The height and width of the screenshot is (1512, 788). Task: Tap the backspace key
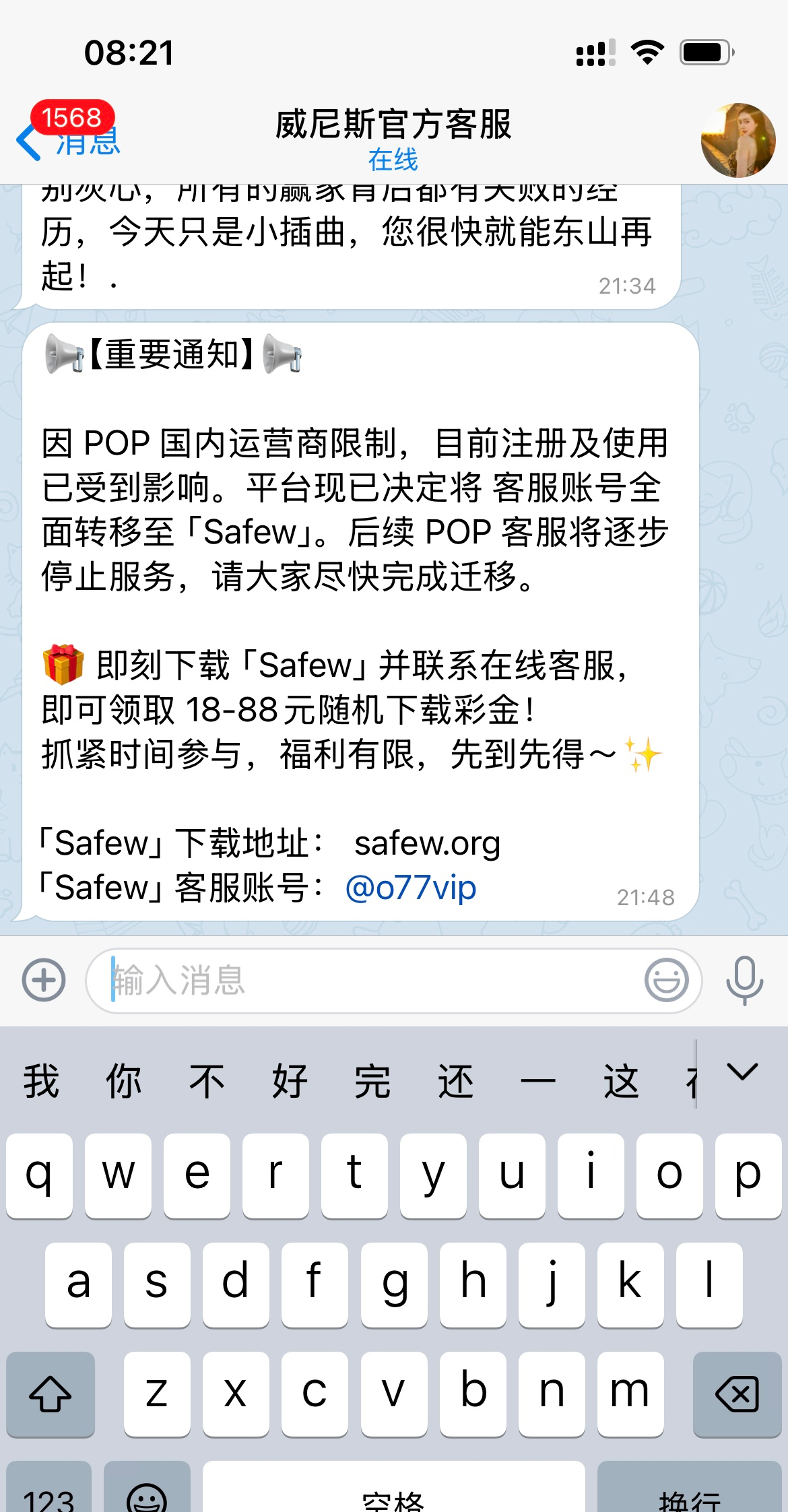737,1393
